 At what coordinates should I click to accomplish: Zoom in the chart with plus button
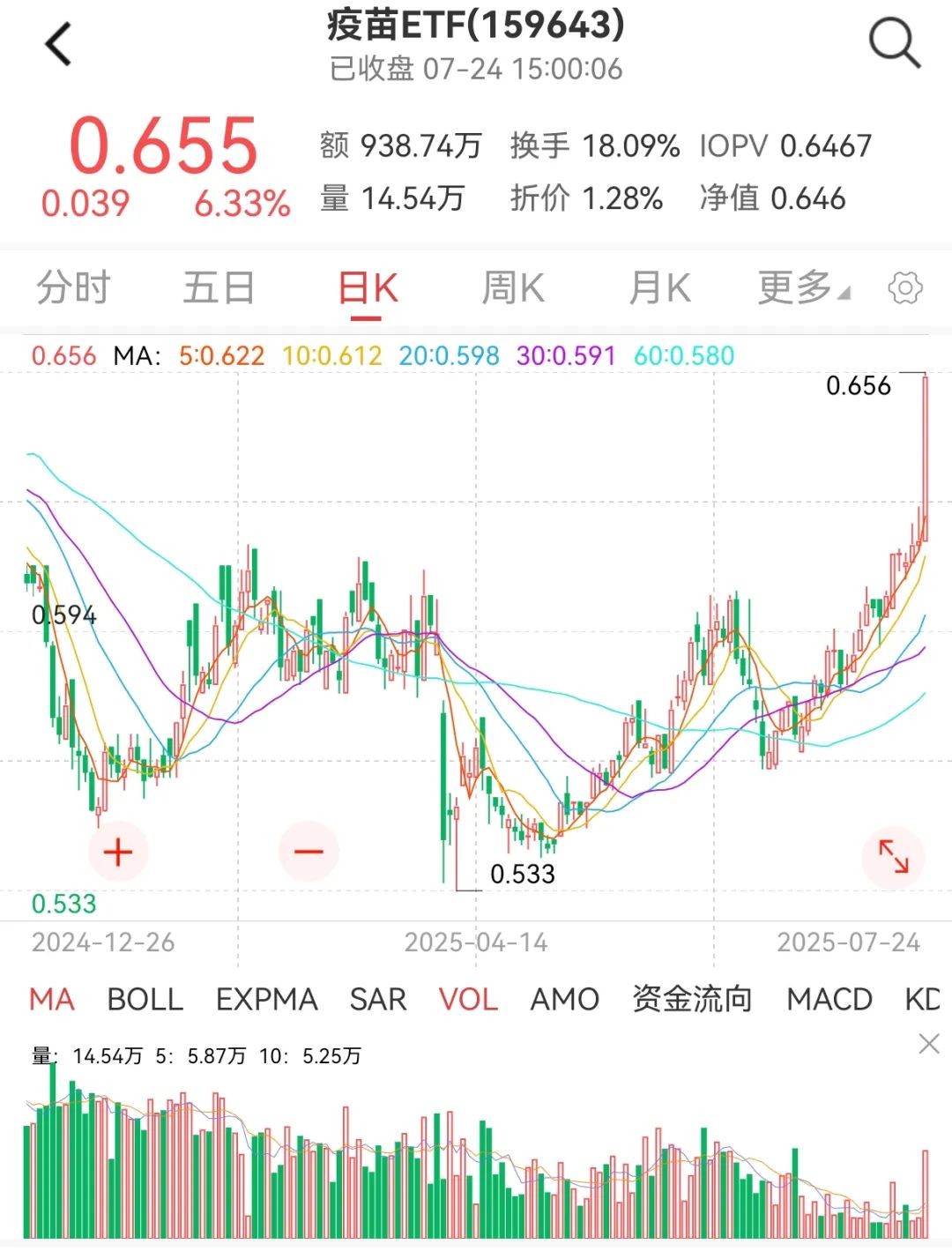point(118,852)
